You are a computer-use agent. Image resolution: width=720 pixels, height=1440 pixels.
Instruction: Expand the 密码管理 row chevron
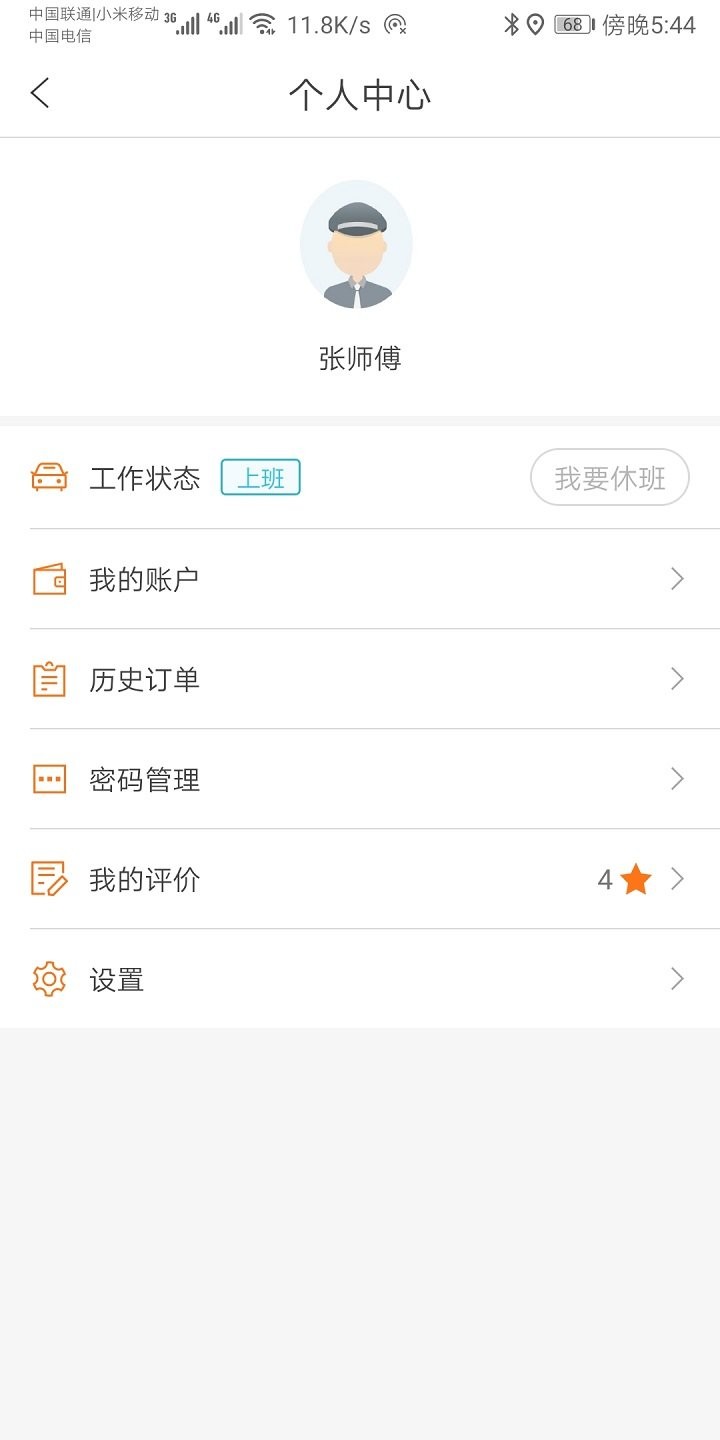[x=677, y=778]
